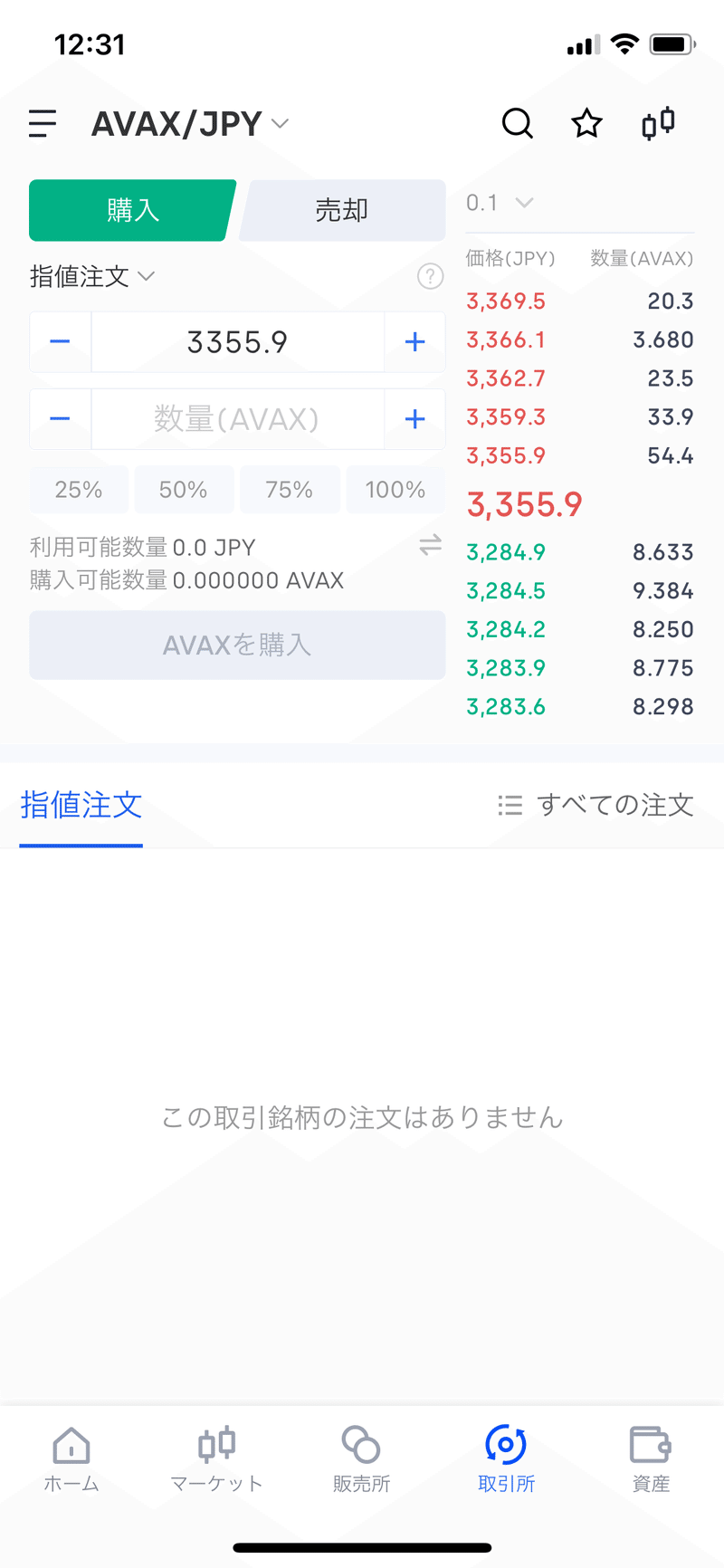Image resolution: width=724 pixels, height=1568 pixels.
Task: Increase the price with the plus button
Action: pyautogui.click(x=414, y=342)
